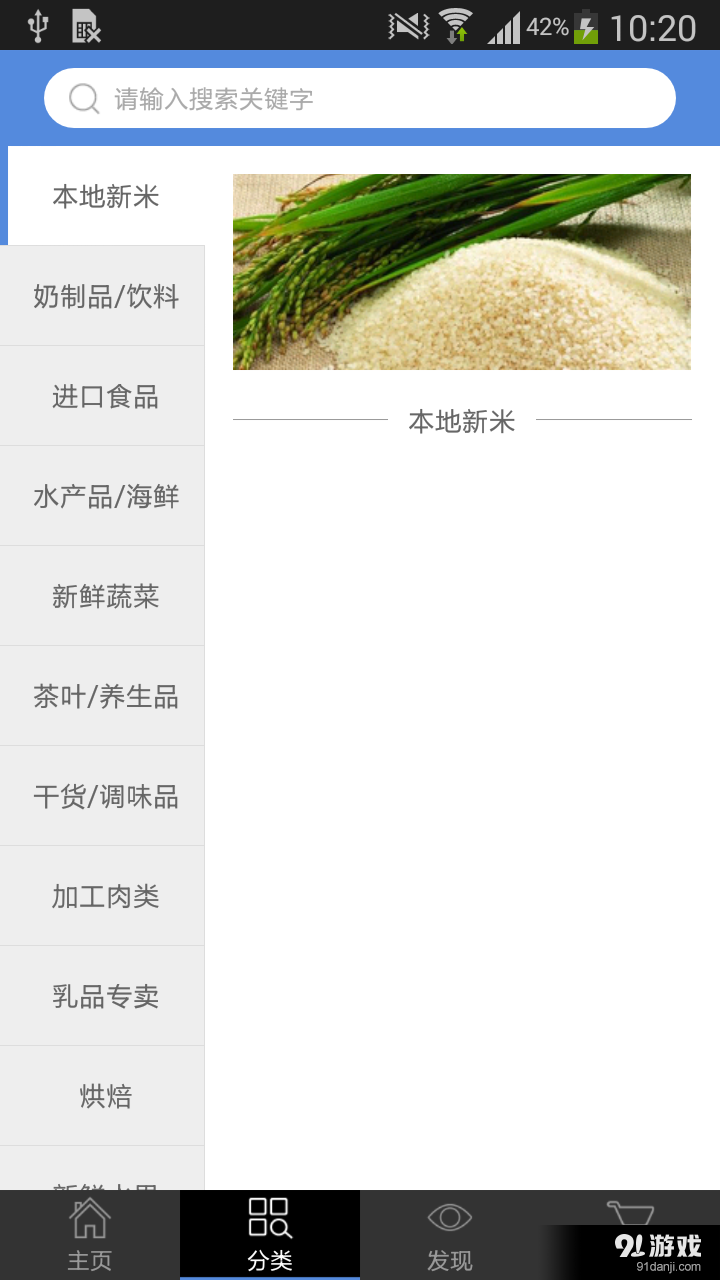This screenshot has height=1280, width=720.
Task: Open the 加工肉类 category
Action: 104,896
